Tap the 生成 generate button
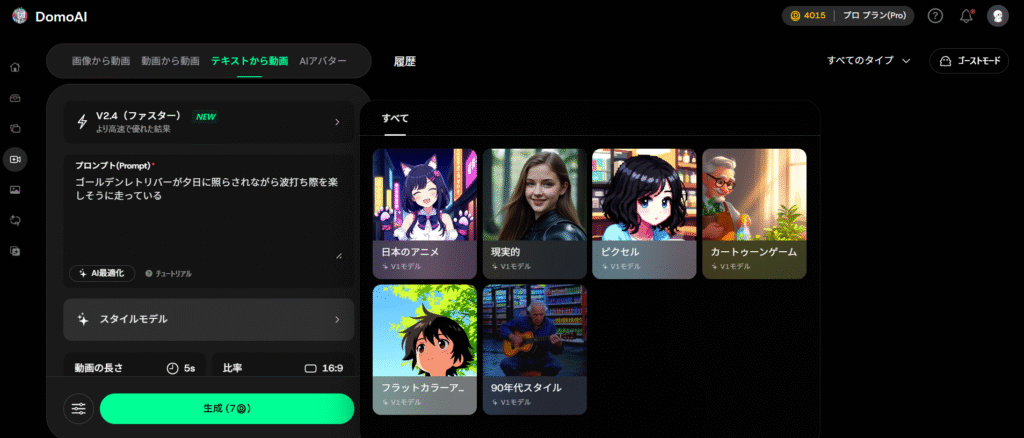This screenshot has height=438, width=1024. point(226,408)
